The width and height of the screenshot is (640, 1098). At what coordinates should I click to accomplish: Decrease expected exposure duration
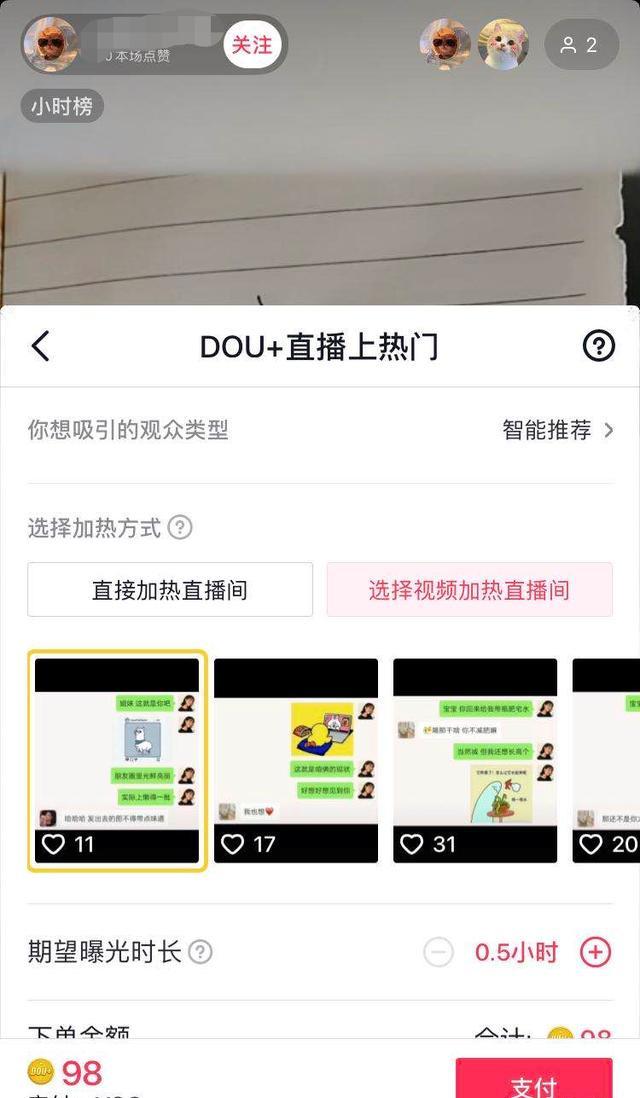click(438, 952)
